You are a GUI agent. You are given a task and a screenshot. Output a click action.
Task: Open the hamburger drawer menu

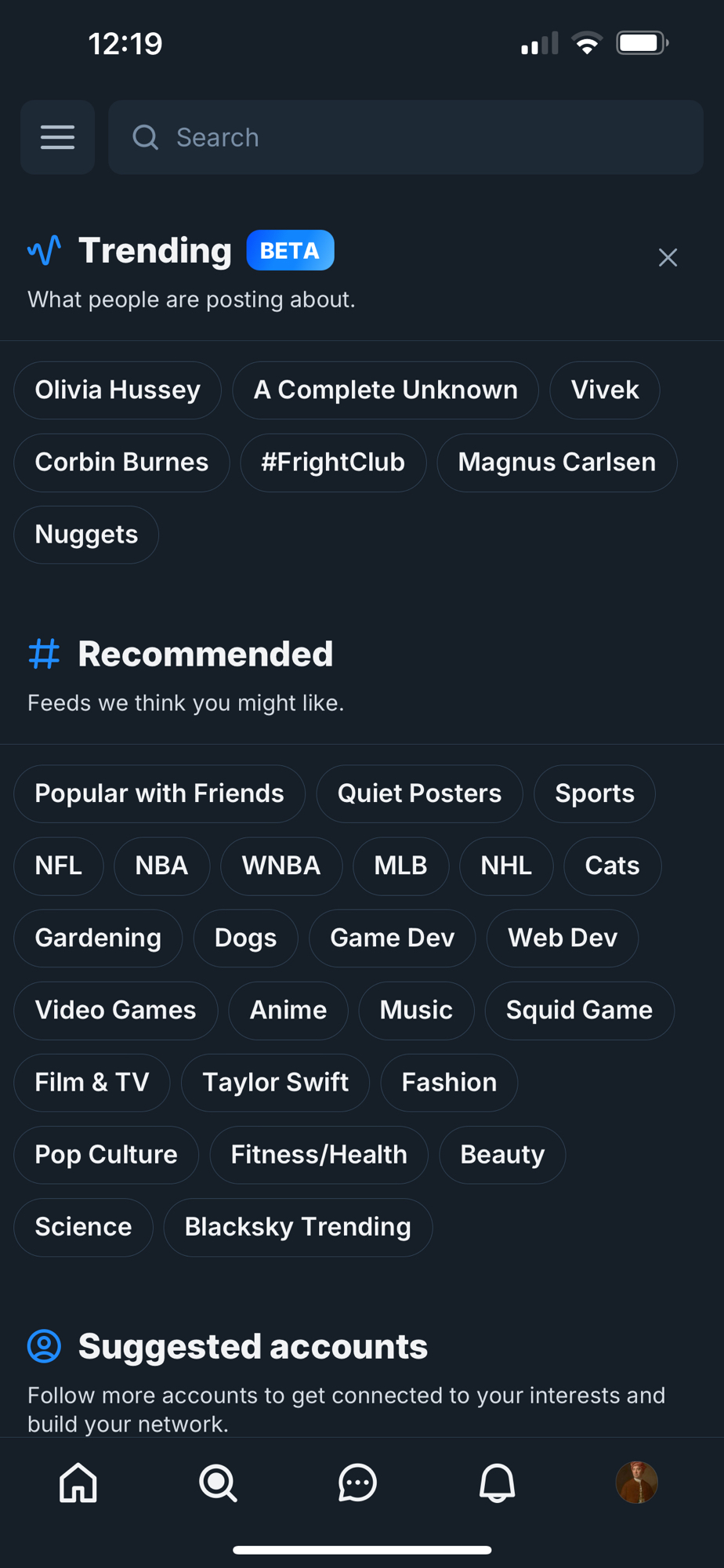(57, 137)
